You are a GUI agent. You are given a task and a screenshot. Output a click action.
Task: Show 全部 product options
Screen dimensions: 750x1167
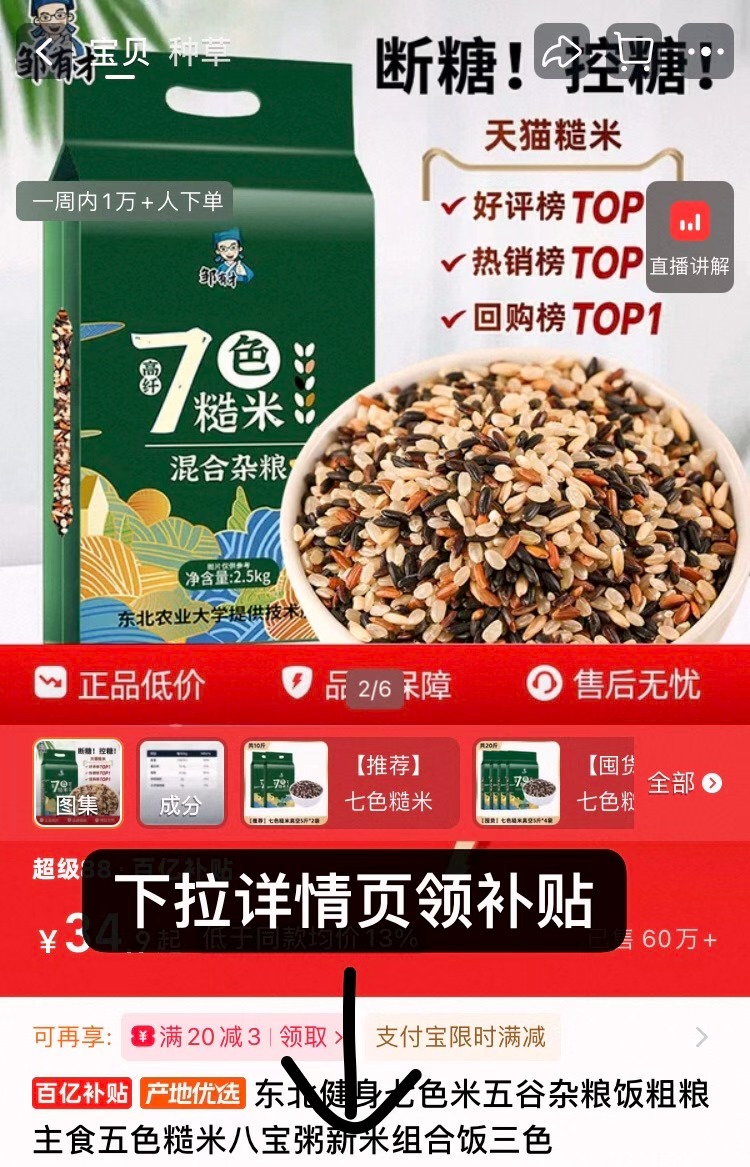(x=685, y=783)
